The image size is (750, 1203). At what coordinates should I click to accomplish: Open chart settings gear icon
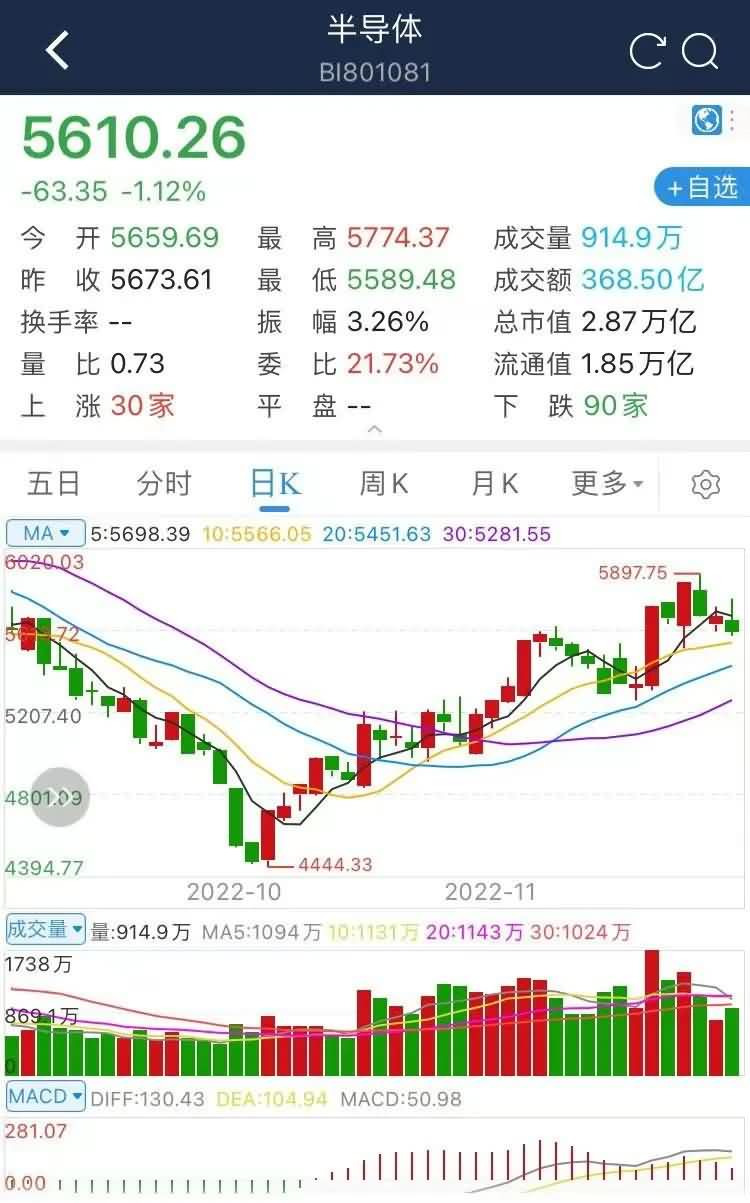click(706, 485)
